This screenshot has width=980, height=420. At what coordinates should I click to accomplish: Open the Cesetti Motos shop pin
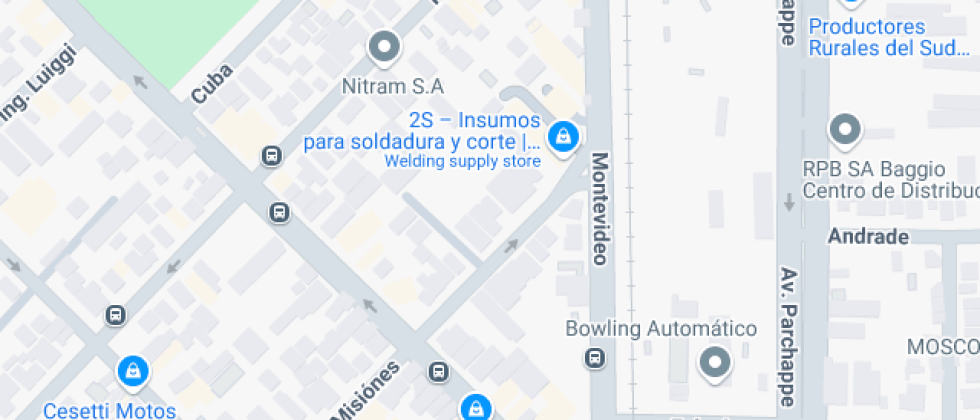(x=132, y=372)
